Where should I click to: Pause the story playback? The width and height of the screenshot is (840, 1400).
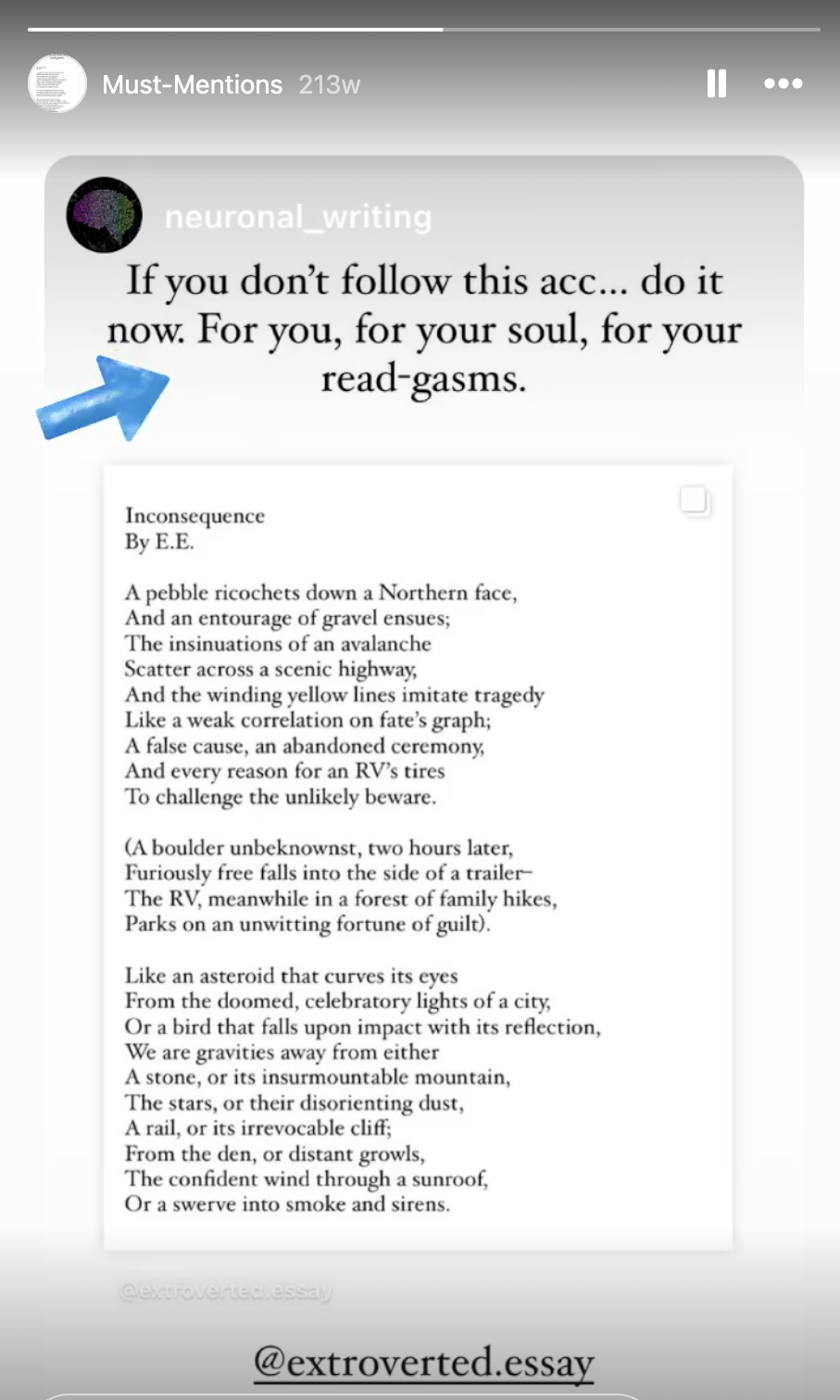point(717,83)
